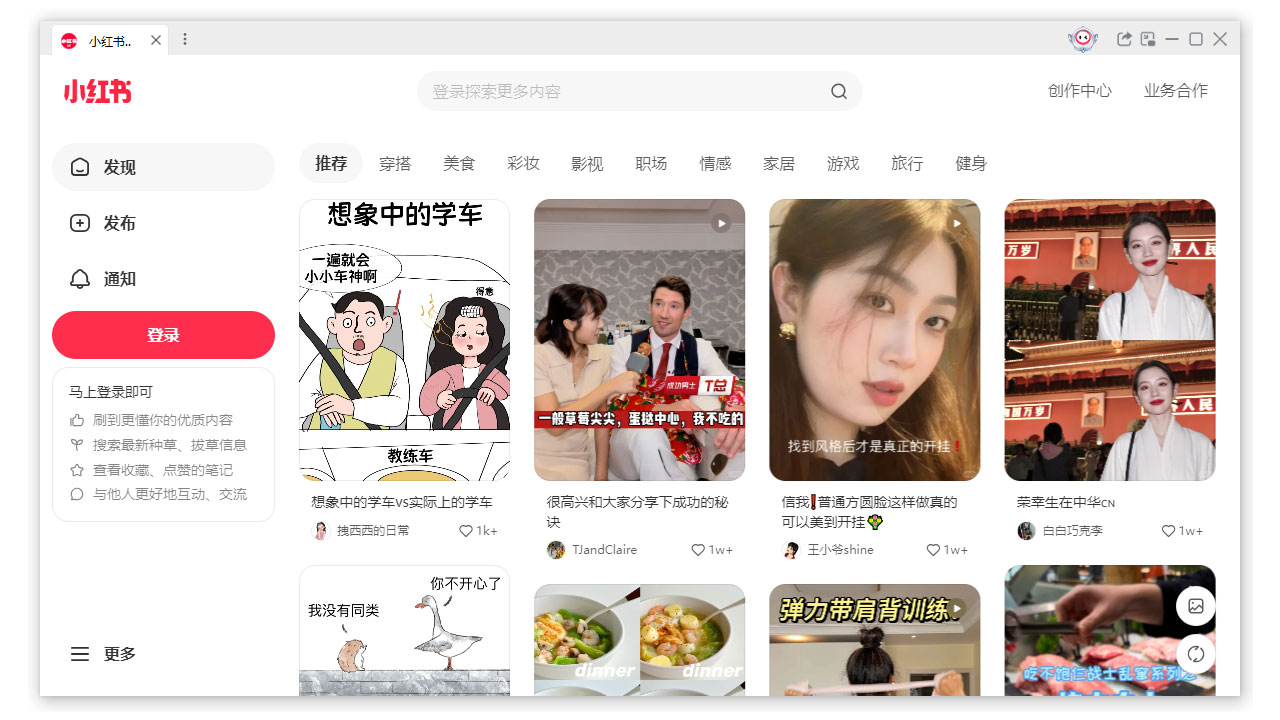
Task: Tap the magnifier search icon
Action: click(x=839, y=91)
